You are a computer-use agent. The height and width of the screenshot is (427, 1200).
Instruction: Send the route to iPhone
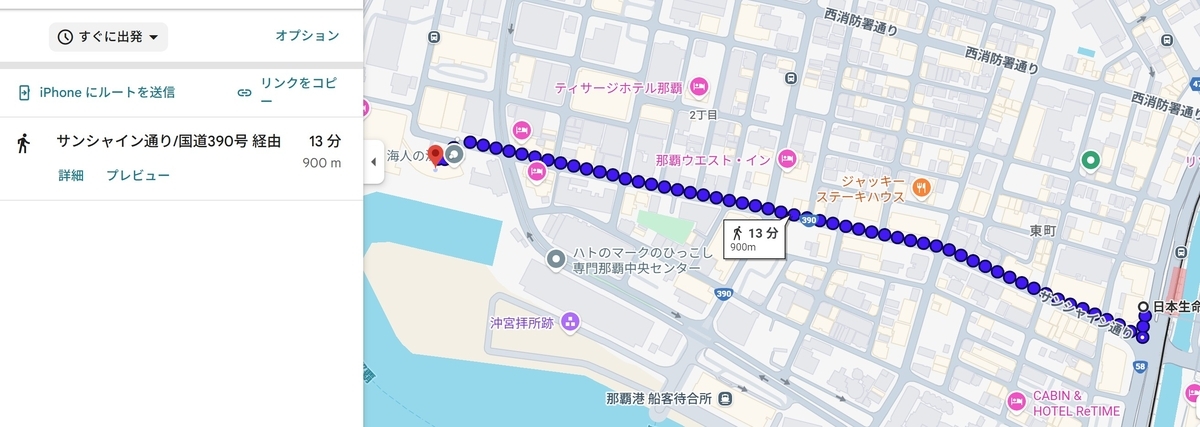pos(96,92)
